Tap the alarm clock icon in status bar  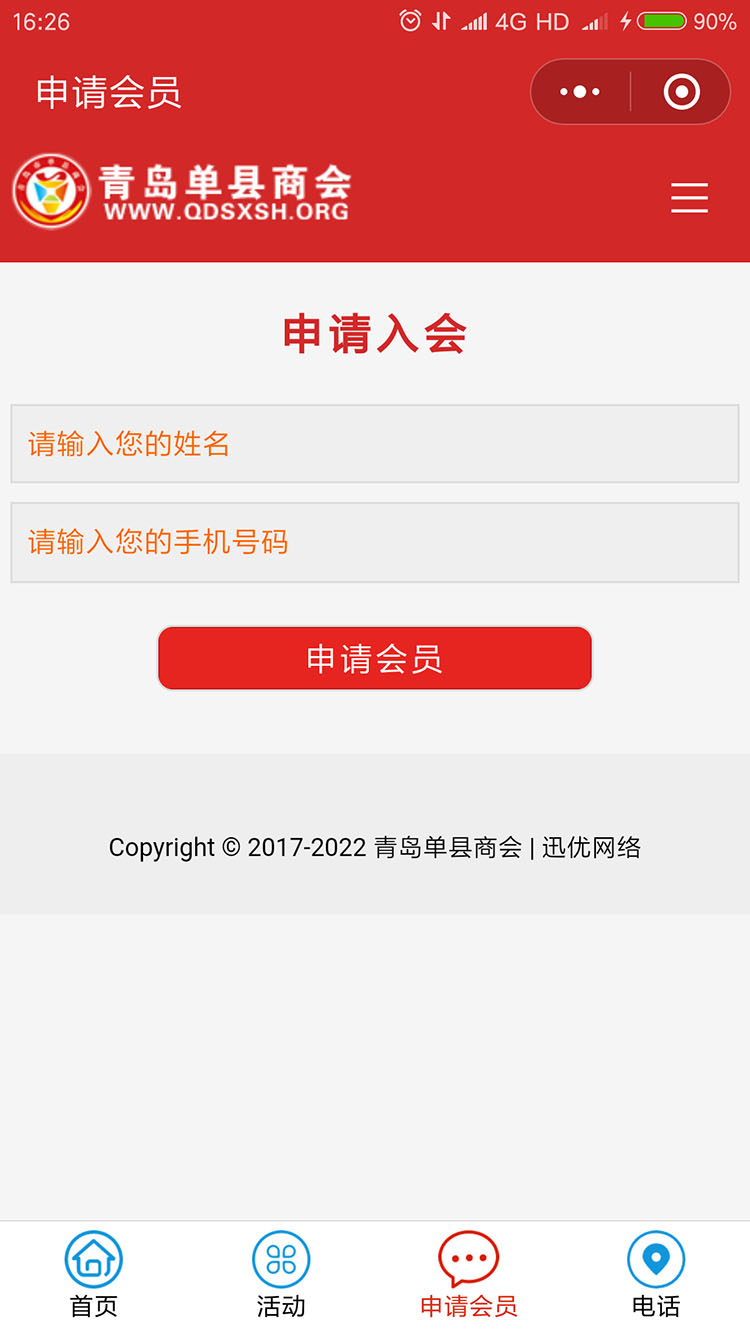pyautogui.click(x=410, y=20)
